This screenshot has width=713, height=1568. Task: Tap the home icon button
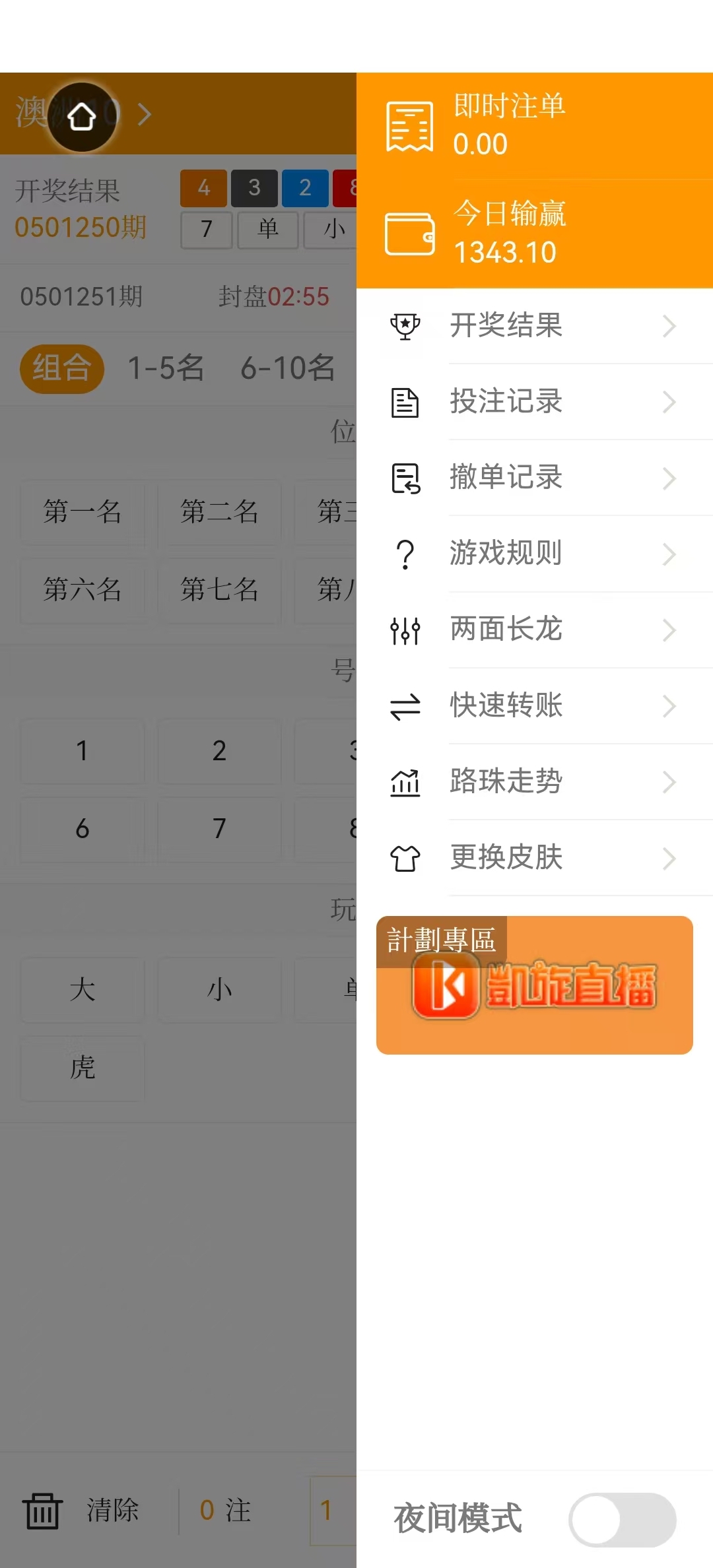point(82,117)
